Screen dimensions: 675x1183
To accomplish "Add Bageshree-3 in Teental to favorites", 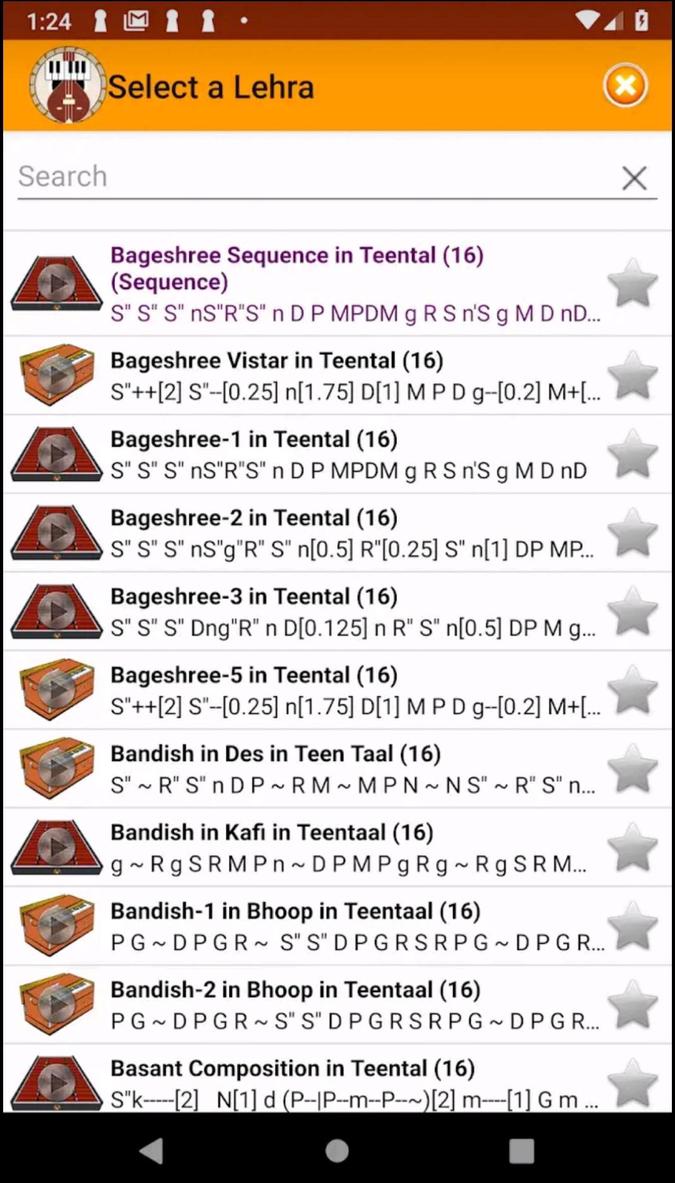I will click(x=632, y=612).
